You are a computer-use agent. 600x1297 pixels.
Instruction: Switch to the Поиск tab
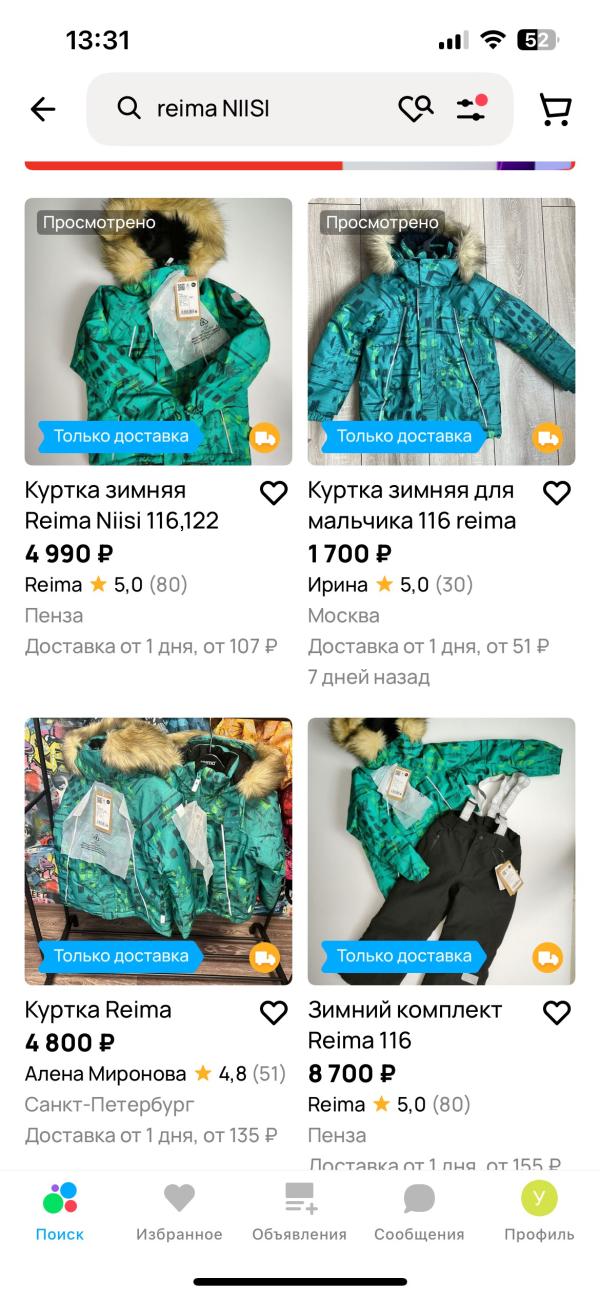(60, 1211)
